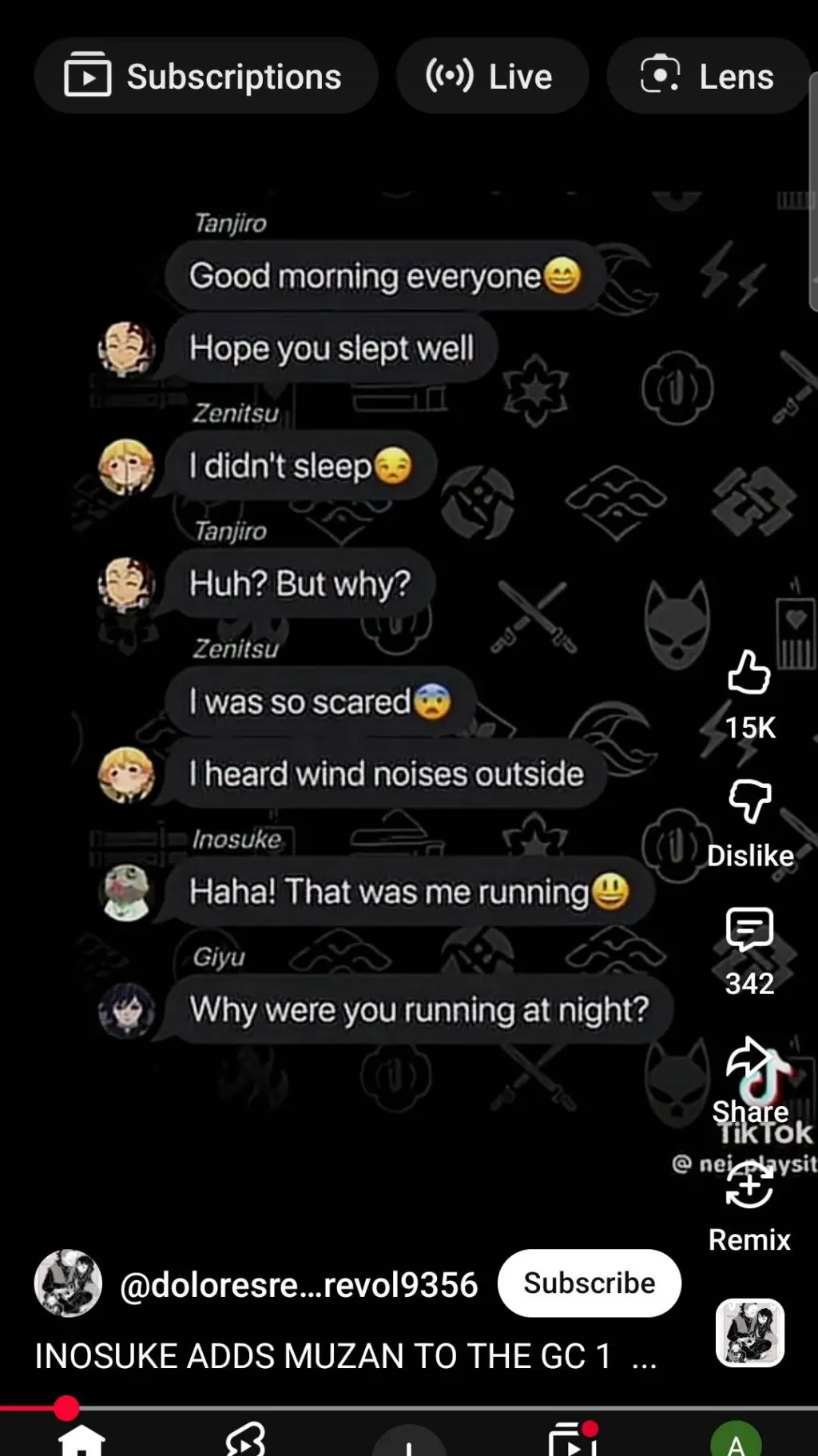The height and width of the screenshot is (1456, 818).
Task: Open the sound tile below Remix
Action: [x=750, y=1332]
